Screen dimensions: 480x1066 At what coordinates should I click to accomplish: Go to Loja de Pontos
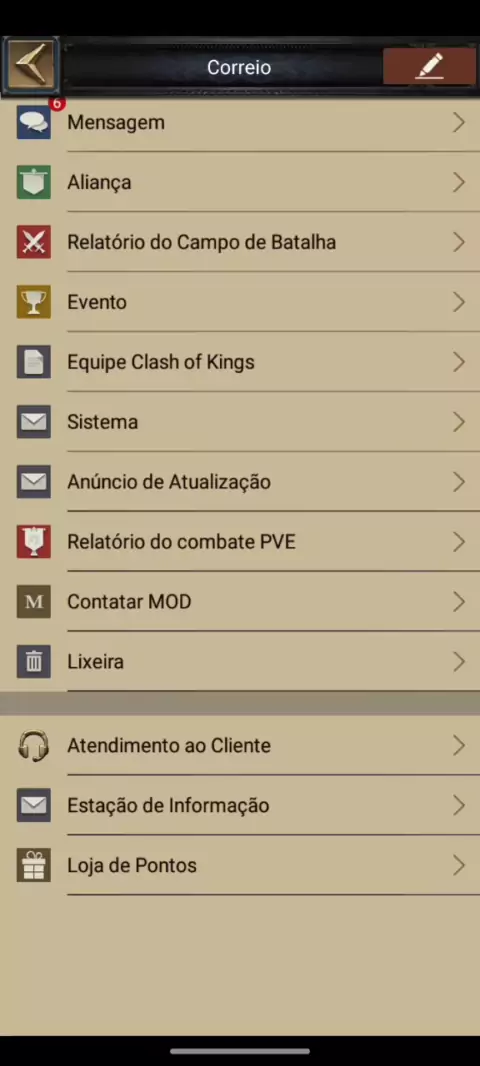tap(240, 865)
